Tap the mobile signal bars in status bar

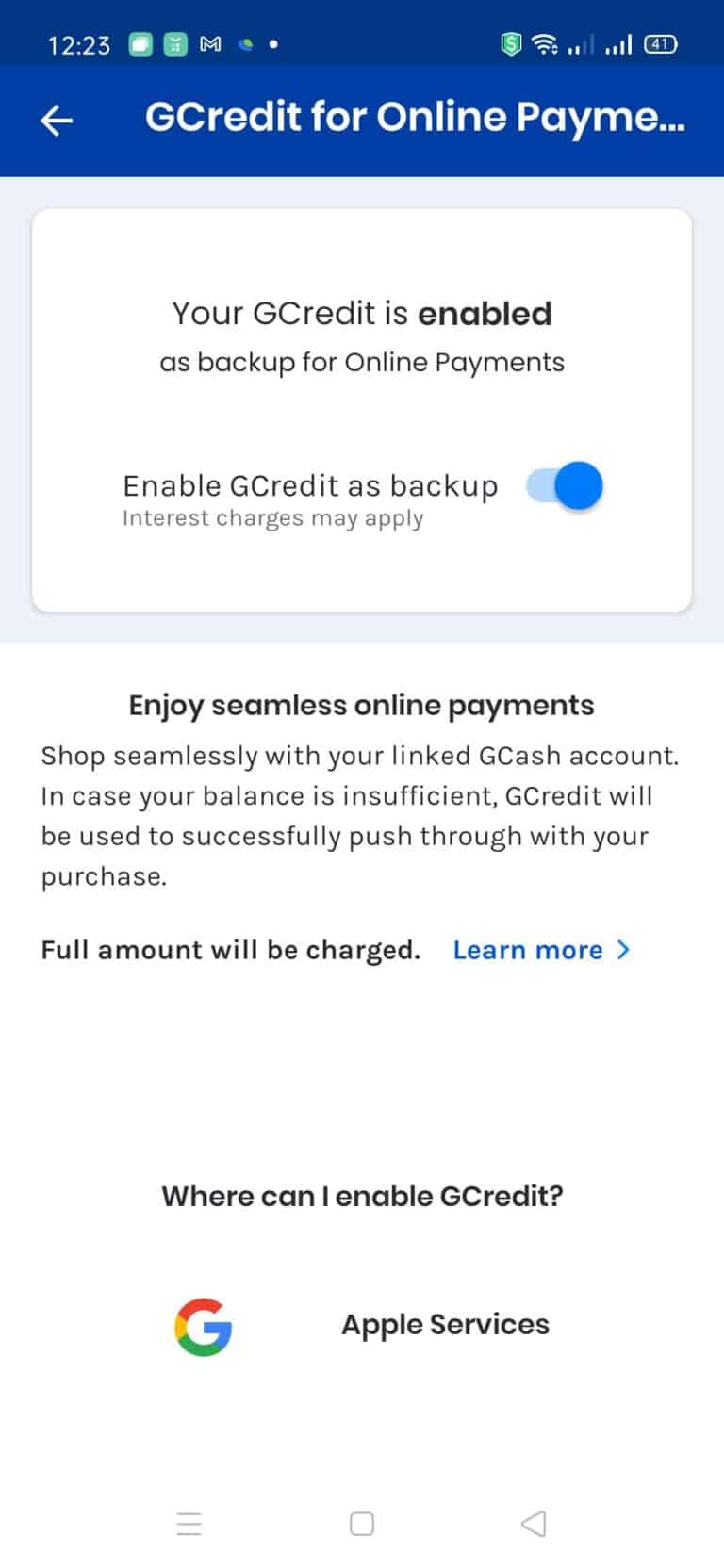[617, 42]
